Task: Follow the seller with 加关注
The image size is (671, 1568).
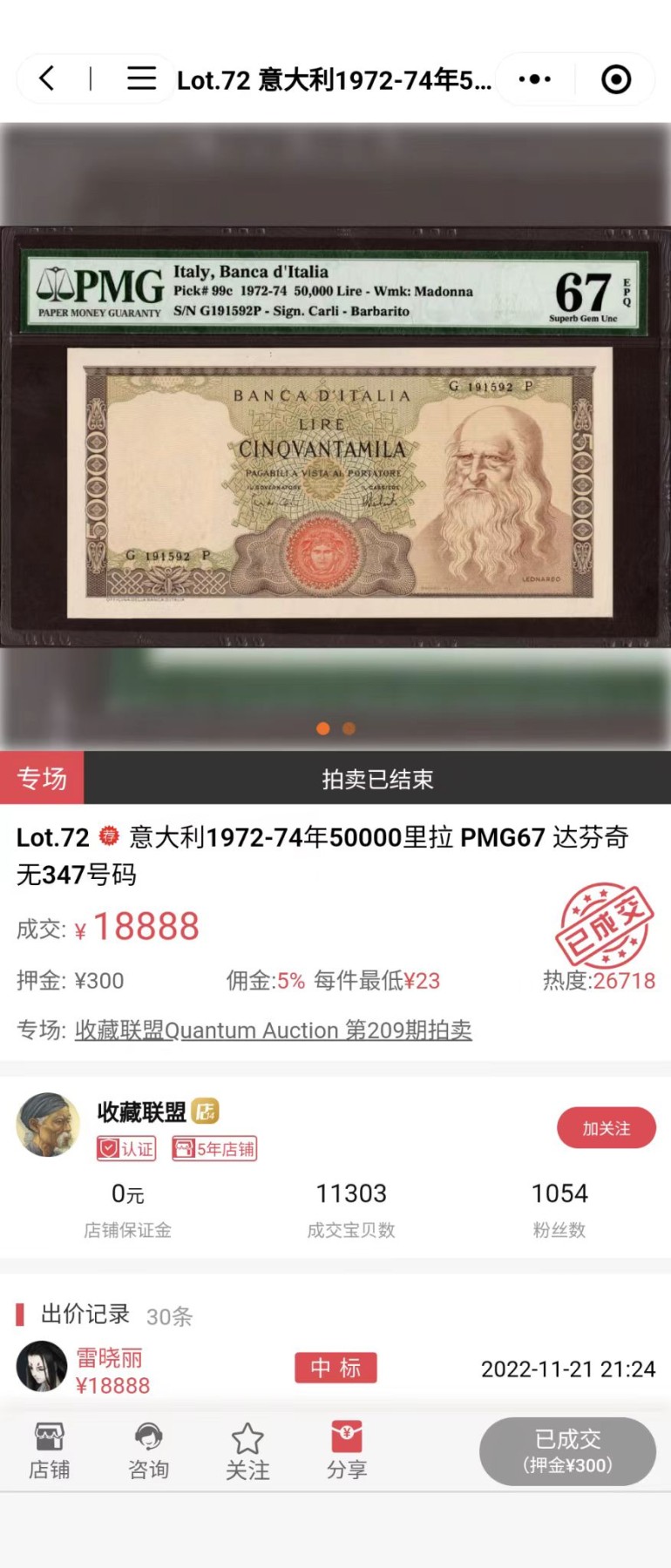Action: click(x=606, y=1128)
